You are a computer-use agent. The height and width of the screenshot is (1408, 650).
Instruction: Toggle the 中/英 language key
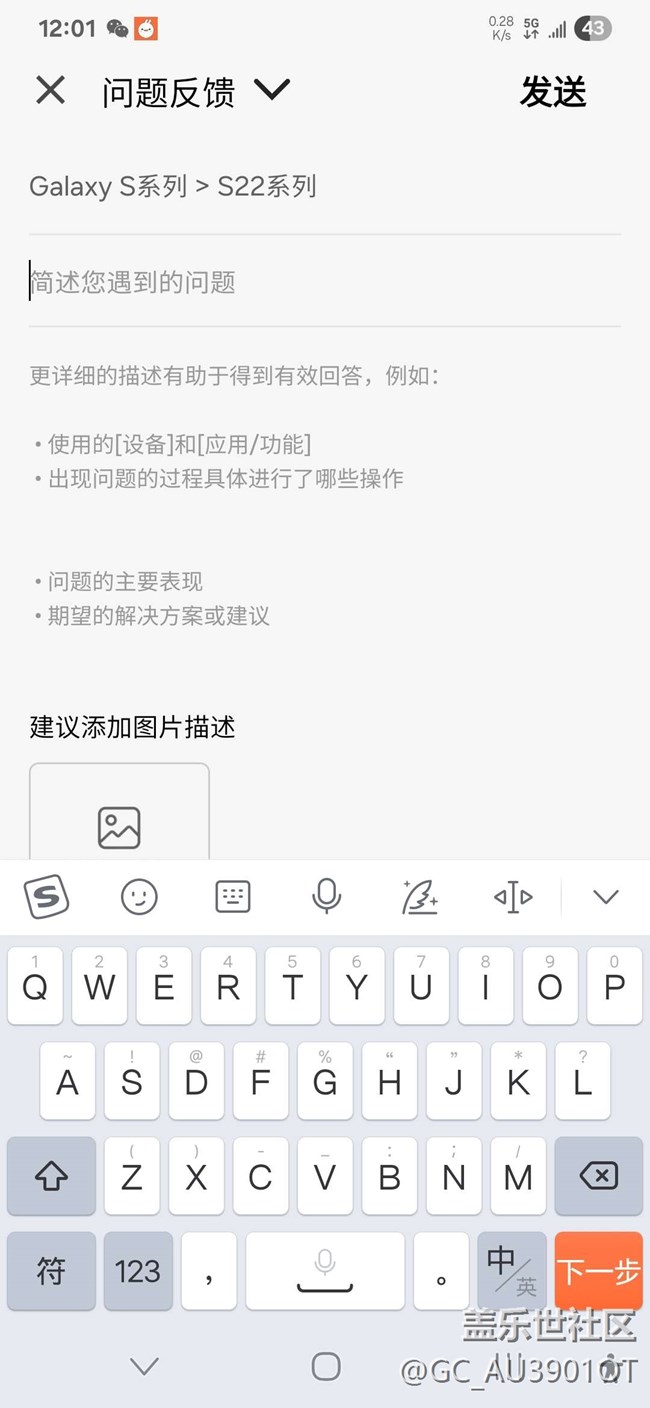[x=512, y=1271]
